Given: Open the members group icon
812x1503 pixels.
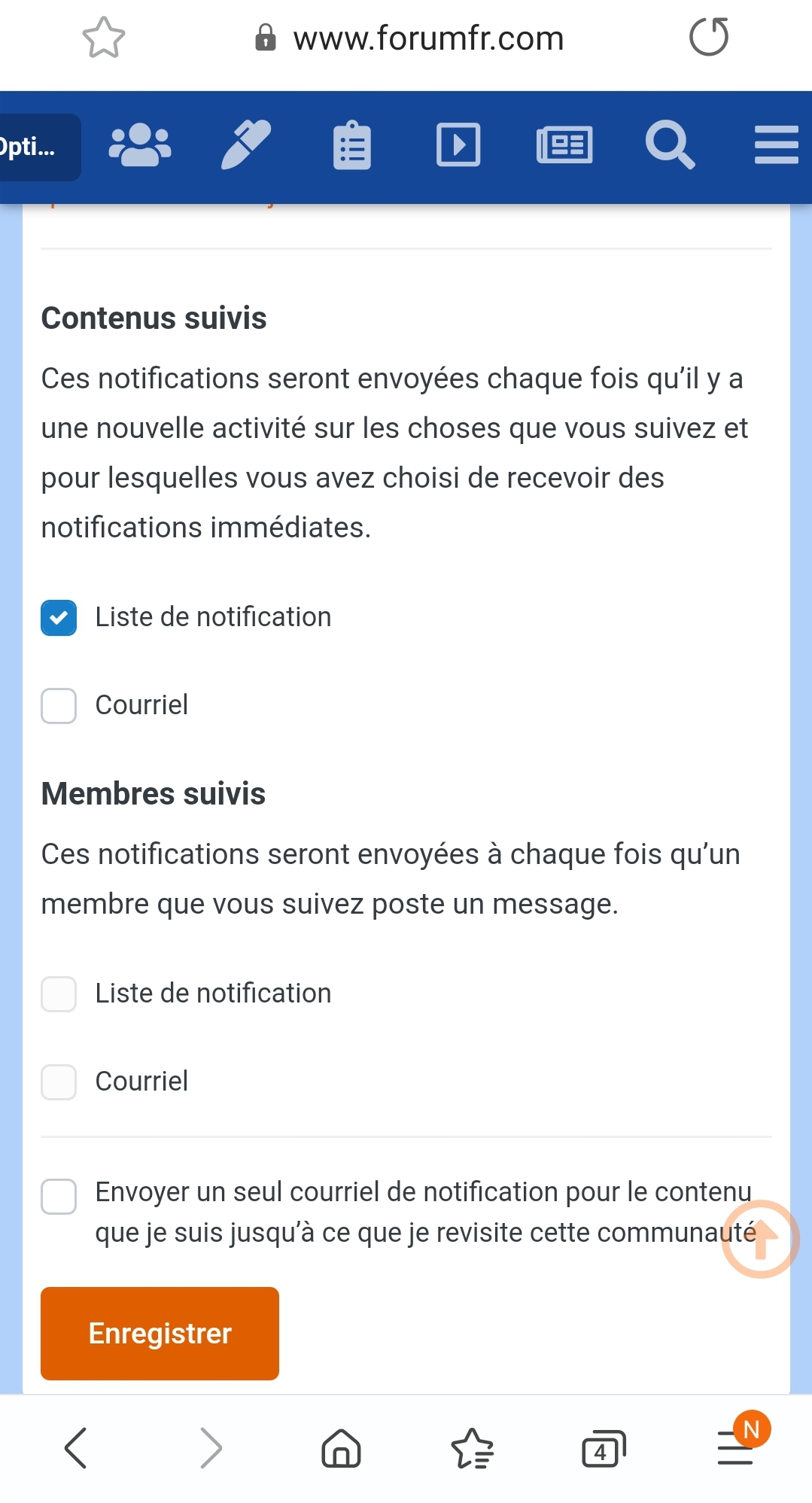Looking at the screenshot, I should pos(140,145).
